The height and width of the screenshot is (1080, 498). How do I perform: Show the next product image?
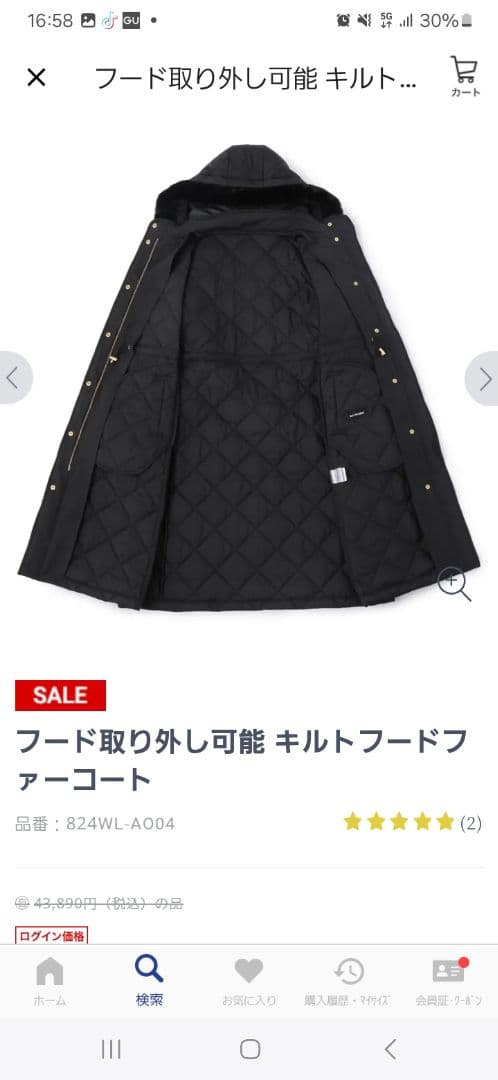click(483, 378)
